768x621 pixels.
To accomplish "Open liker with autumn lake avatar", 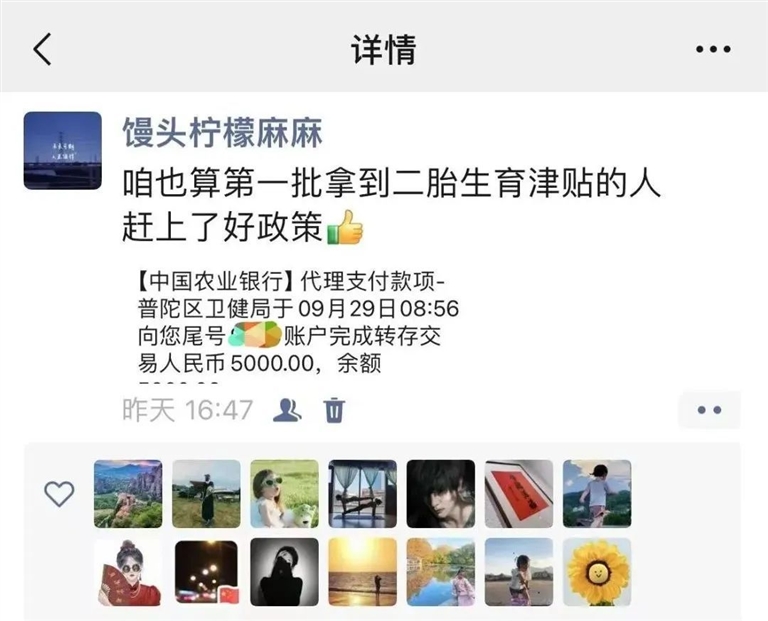I will [x=441, y=572].
